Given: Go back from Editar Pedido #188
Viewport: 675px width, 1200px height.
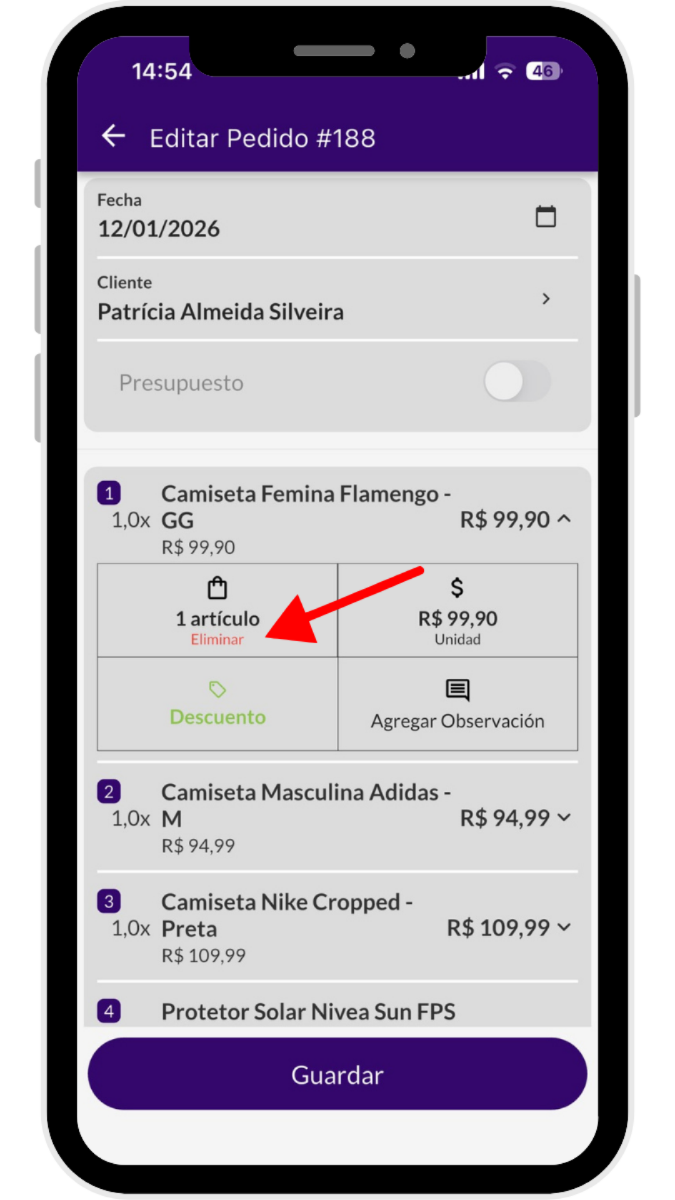Looking at the screenshot, I should [114, 137].
